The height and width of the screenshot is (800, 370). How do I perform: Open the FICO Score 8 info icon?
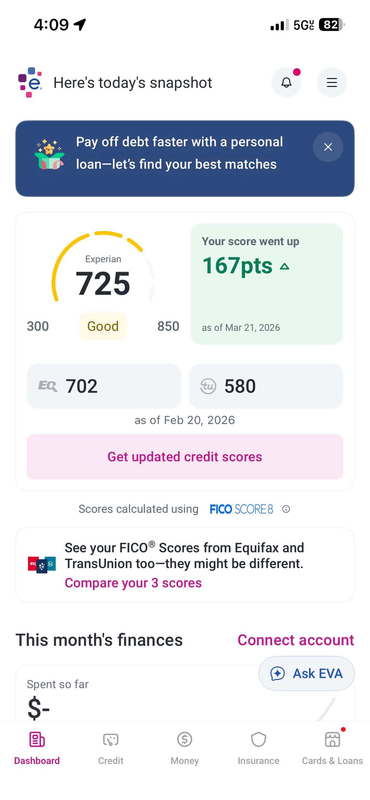tap(286, 509)
